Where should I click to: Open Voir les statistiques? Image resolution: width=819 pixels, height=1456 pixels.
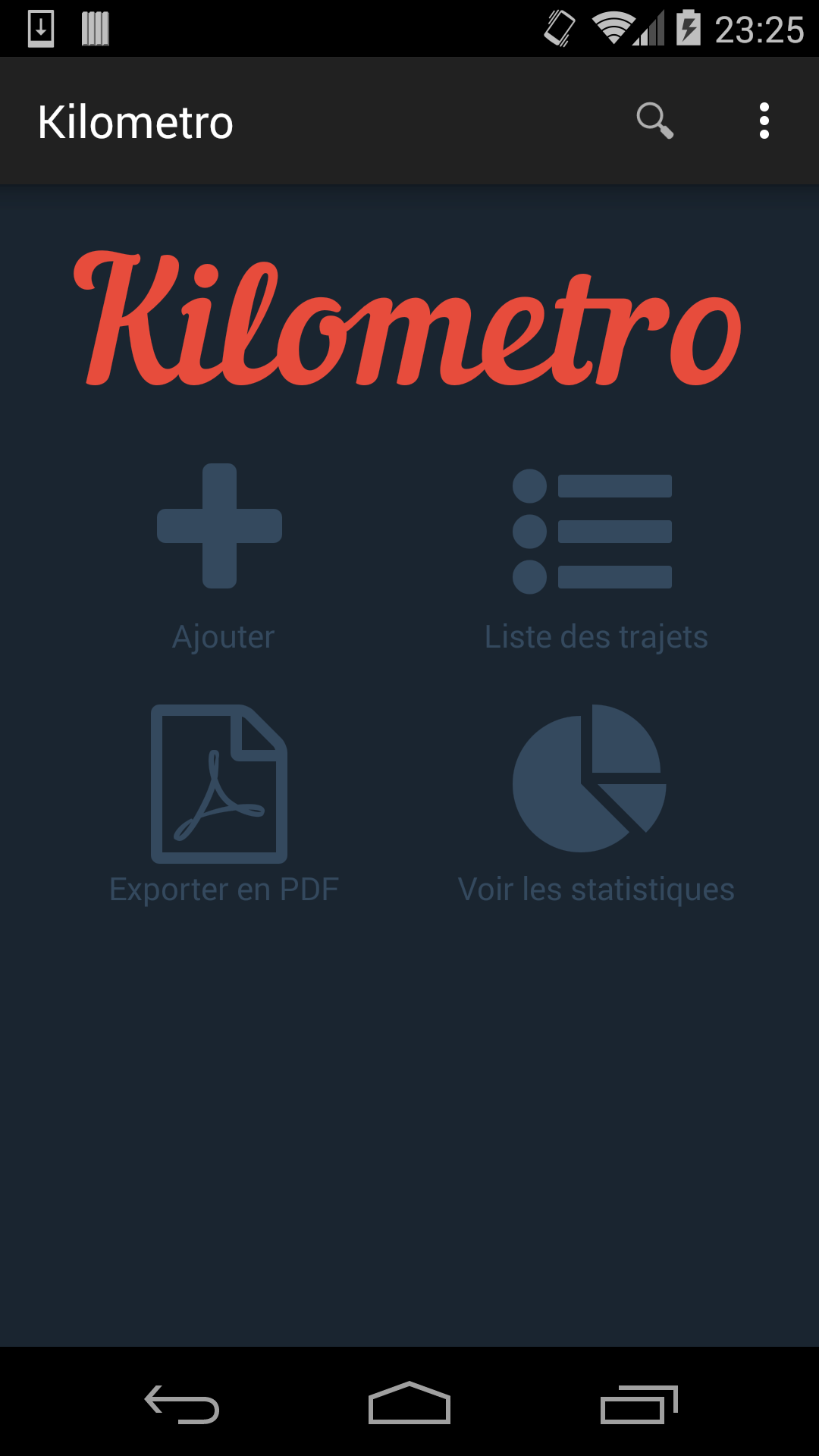[x=595, y=804]
